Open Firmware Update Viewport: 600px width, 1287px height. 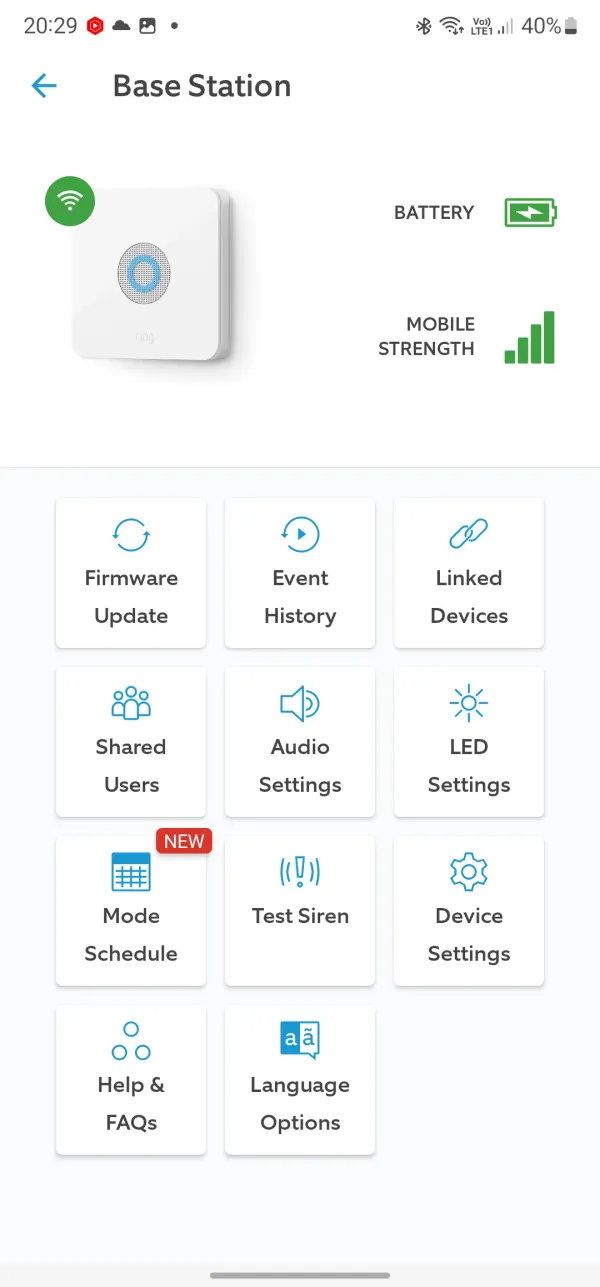tap(131, 573)
